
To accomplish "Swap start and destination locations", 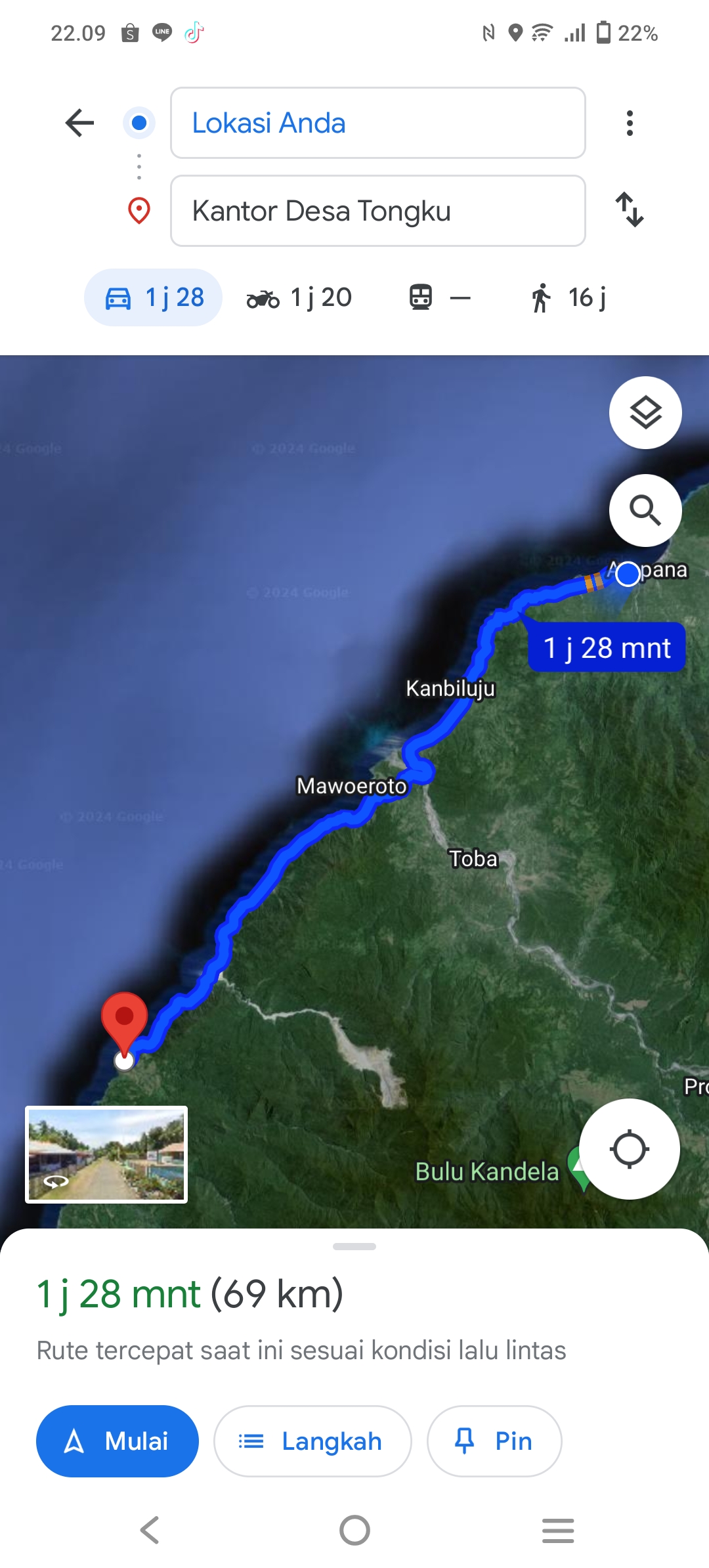I will point(630,209).
